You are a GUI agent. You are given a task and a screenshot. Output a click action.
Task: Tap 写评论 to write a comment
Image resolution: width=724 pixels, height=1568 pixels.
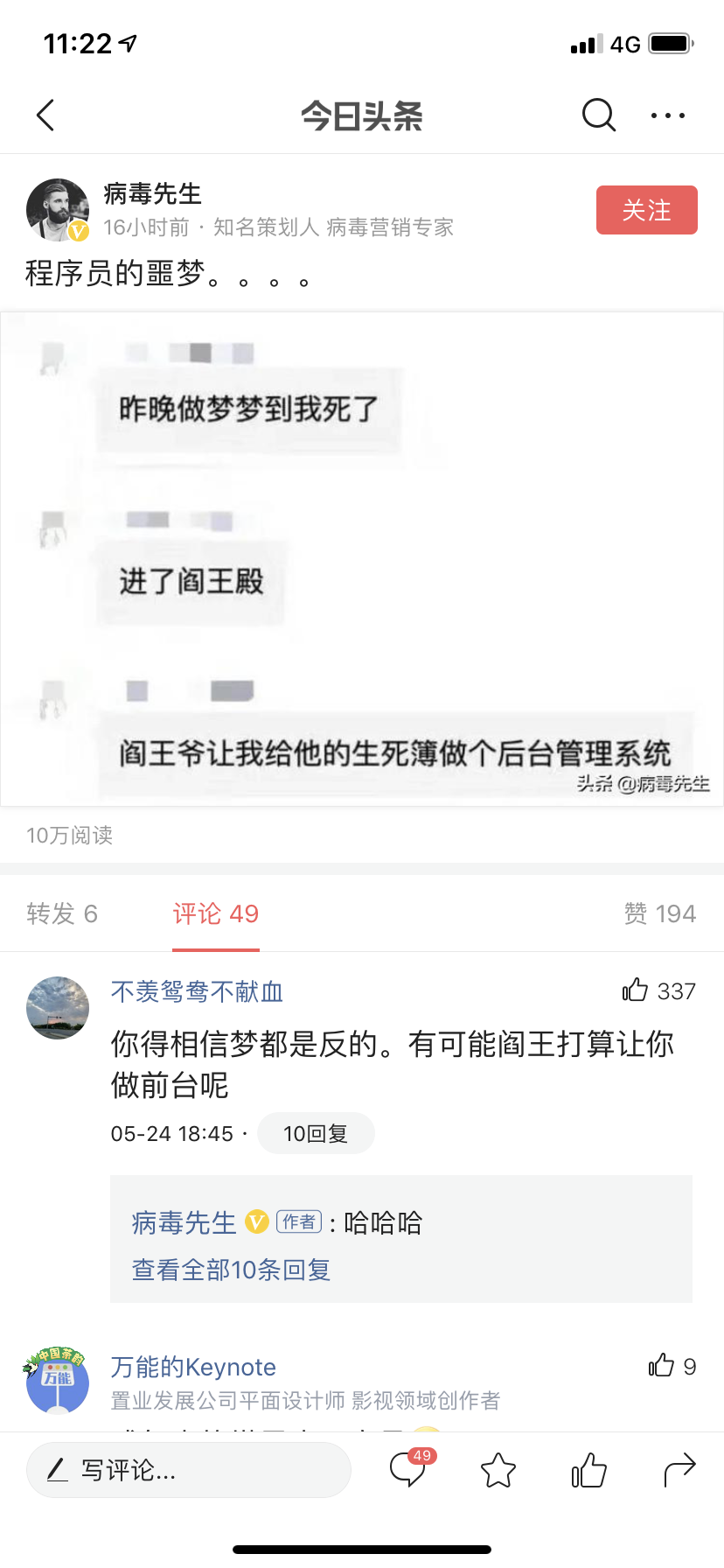188,1471
